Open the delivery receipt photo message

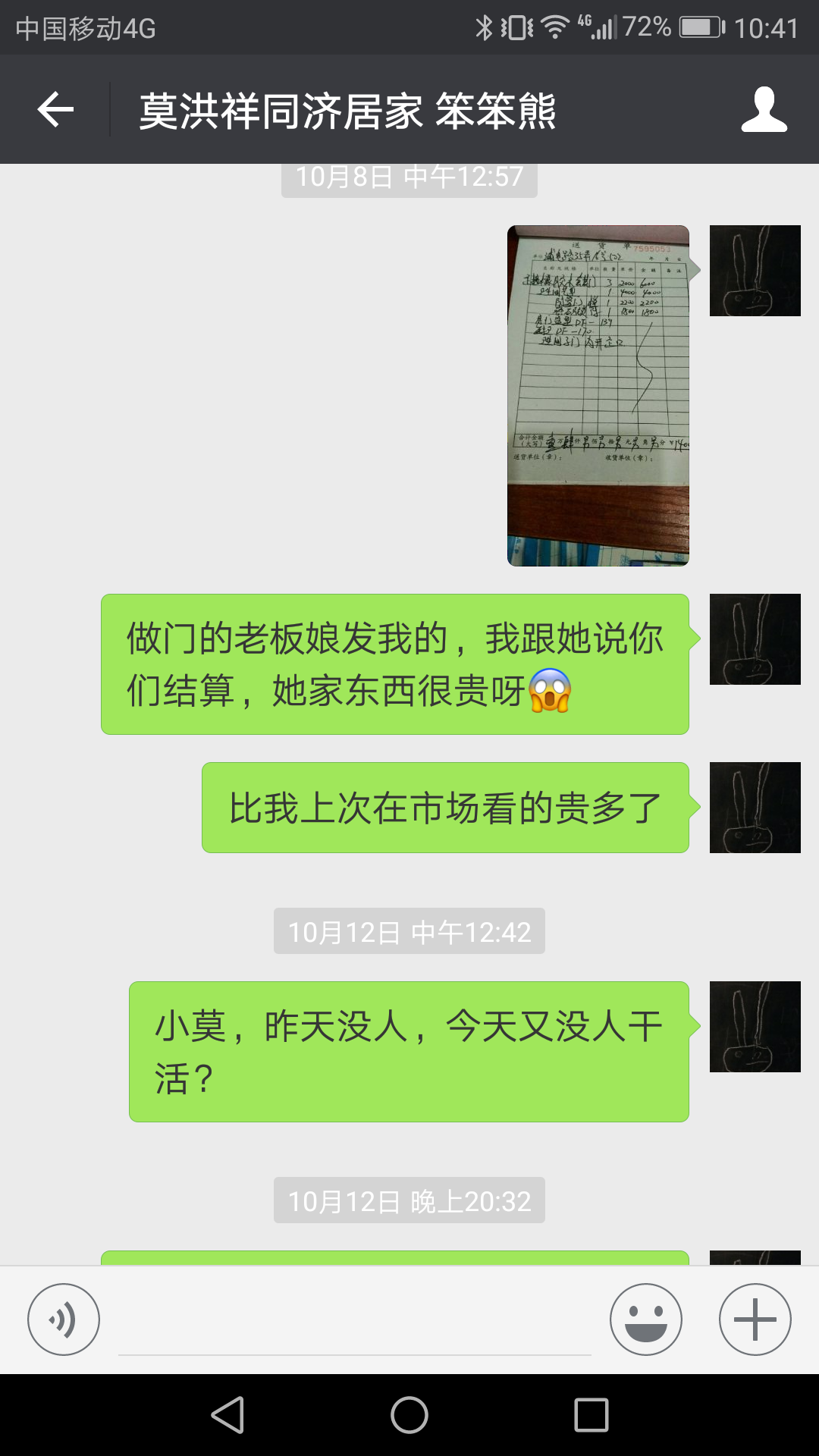[x=598, y=395]
